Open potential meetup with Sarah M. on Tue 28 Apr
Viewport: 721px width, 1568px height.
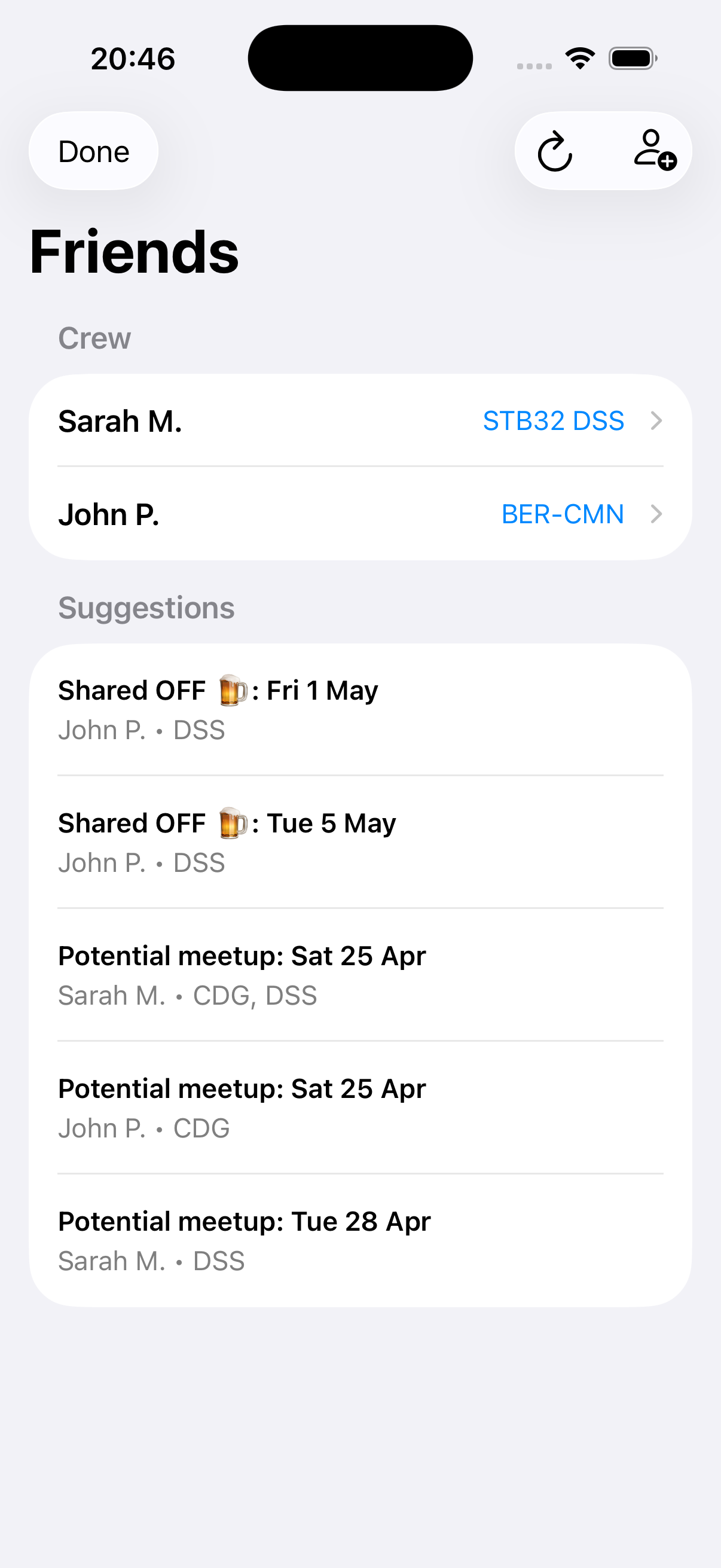[360, 1238]
